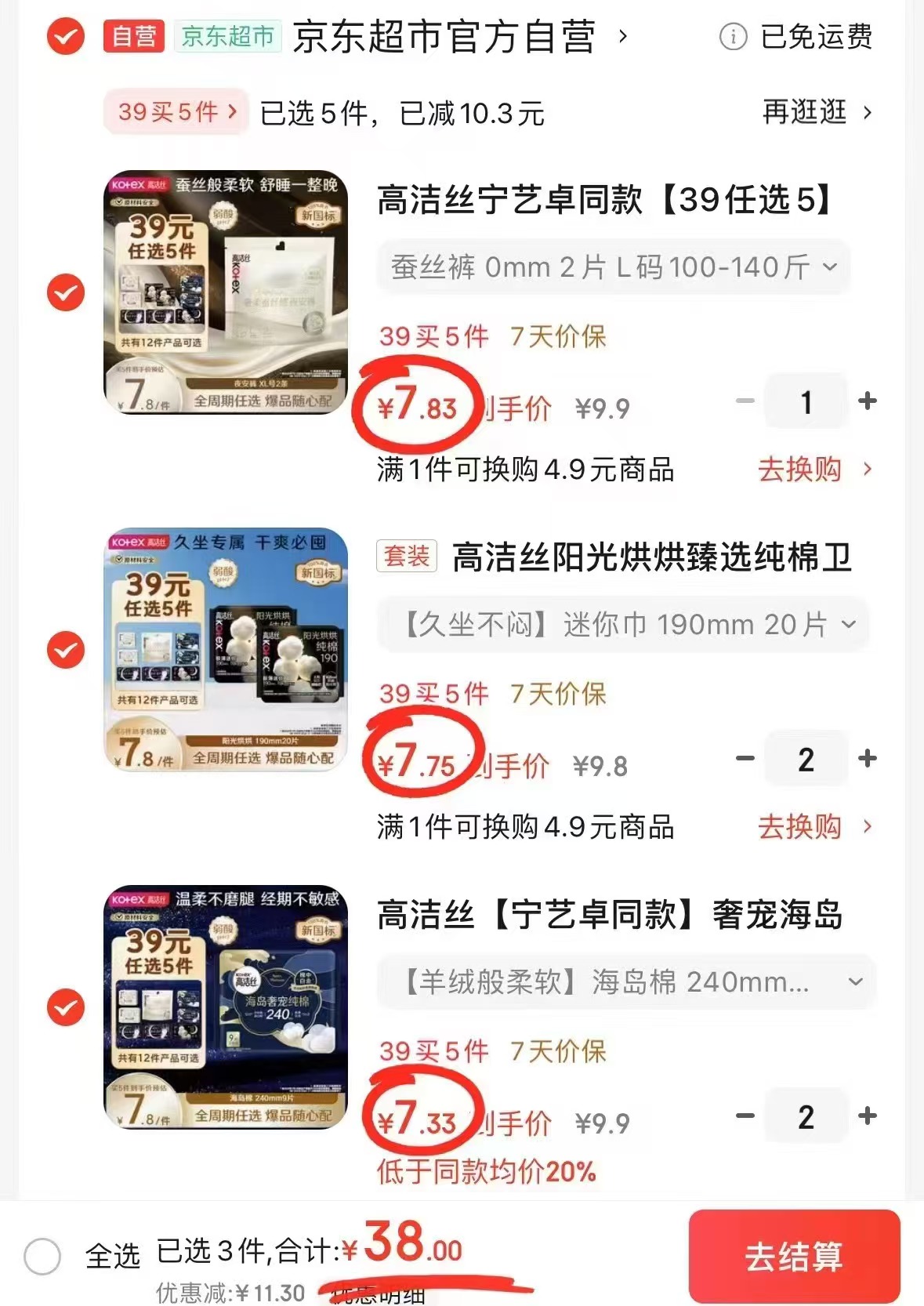The height and width of the screenshot is (1306, 924).
Task: Click the second product's 去换购 link
Action: click(x=800, y=827)
